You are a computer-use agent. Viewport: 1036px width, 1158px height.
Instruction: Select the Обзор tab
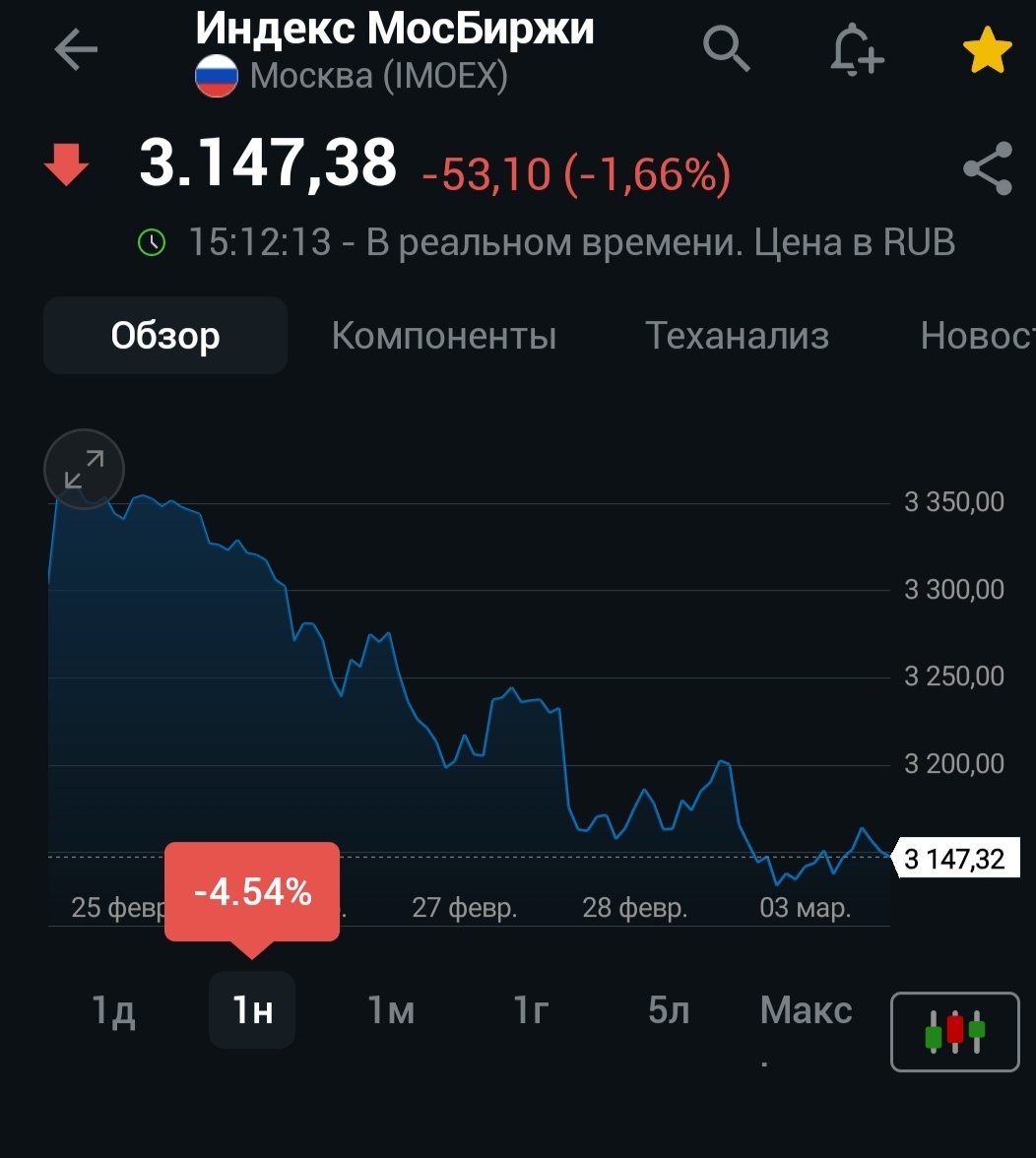[x=164, y=335]
